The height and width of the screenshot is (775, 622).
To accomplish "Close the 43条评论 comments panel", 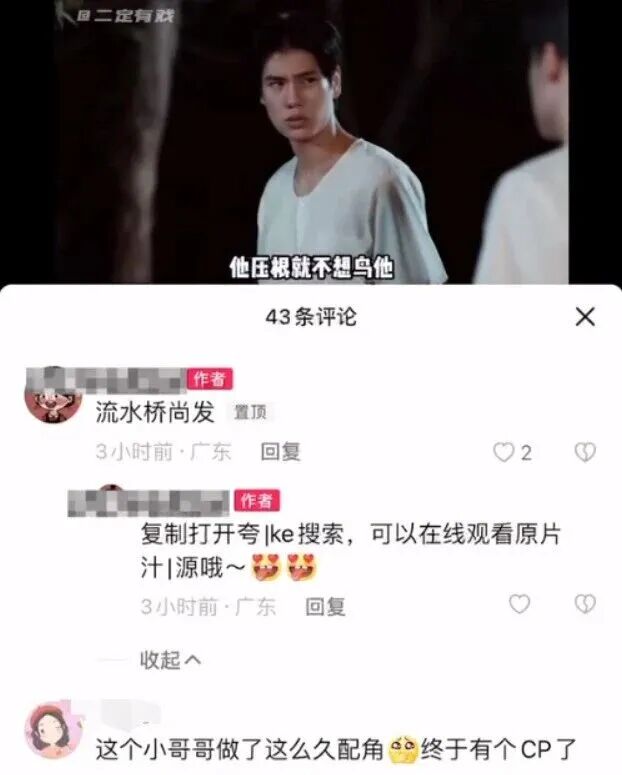I will click(x=585, y=317).
